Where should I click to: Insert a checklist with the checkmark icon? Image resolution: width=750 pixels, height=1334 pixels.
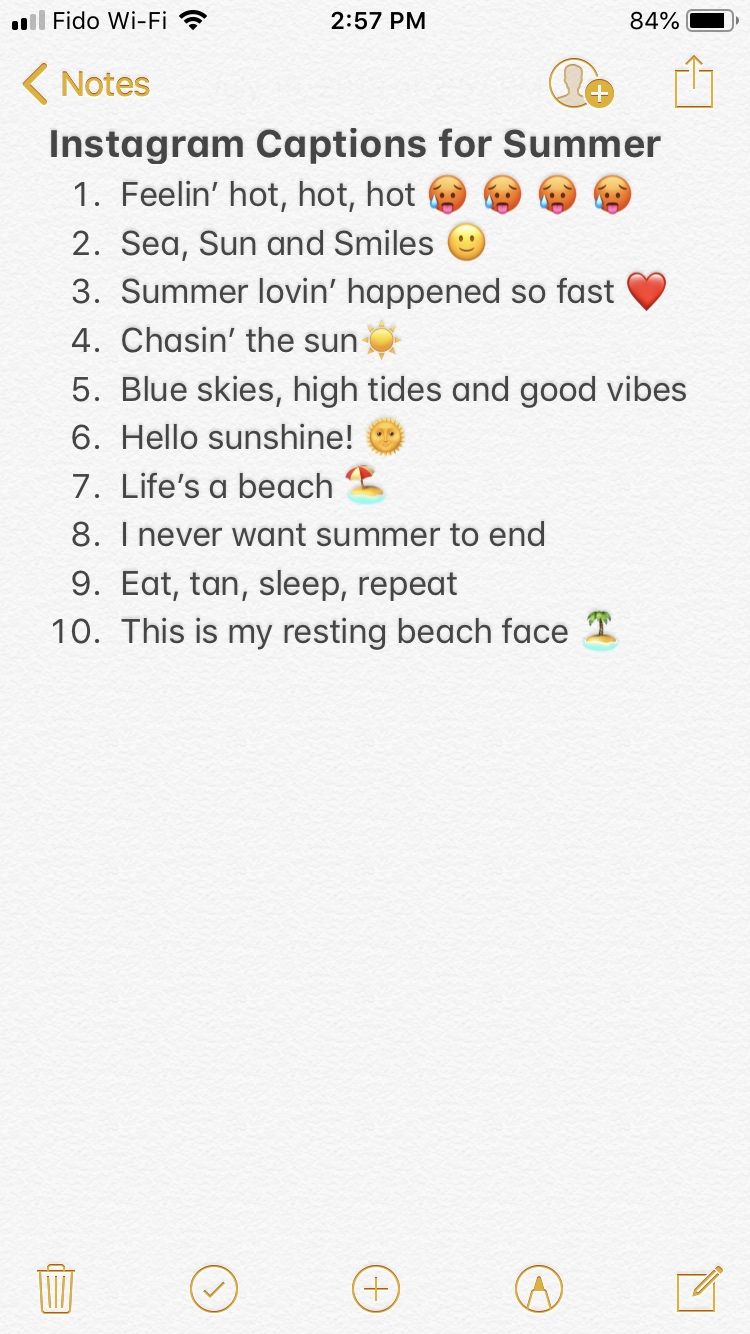(x=214, y=1288)
